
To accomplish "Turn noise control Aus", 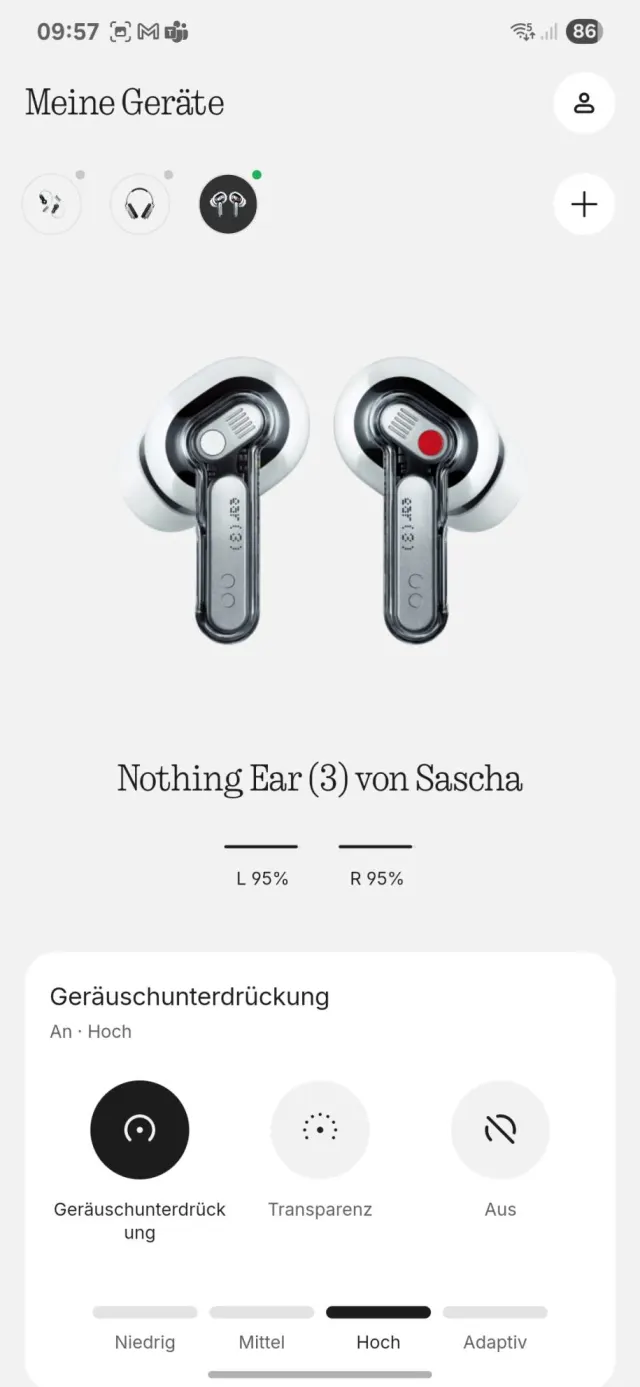I will point(500,1130).
